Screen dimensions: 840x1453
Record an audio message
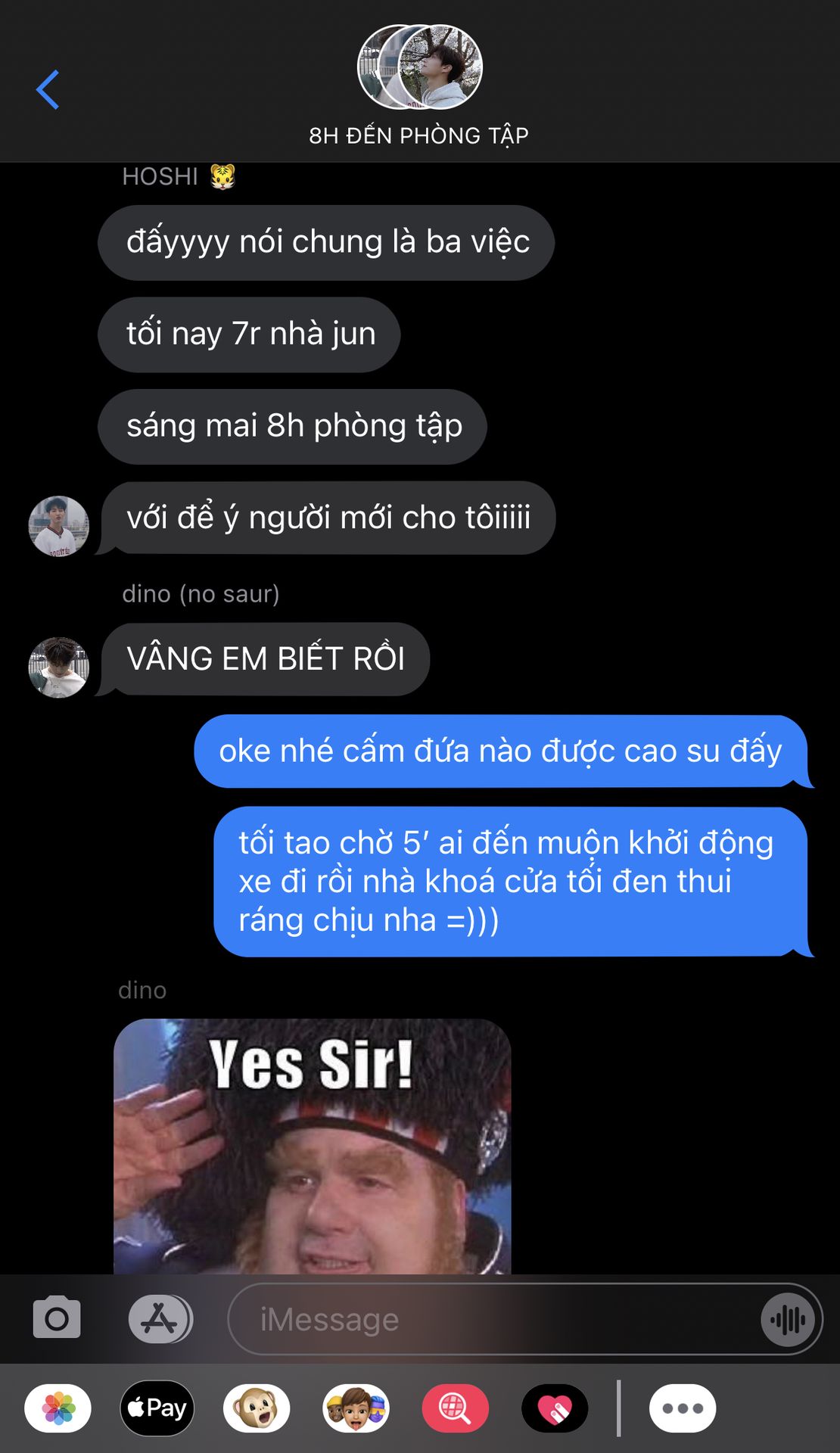coord(788,1319)
